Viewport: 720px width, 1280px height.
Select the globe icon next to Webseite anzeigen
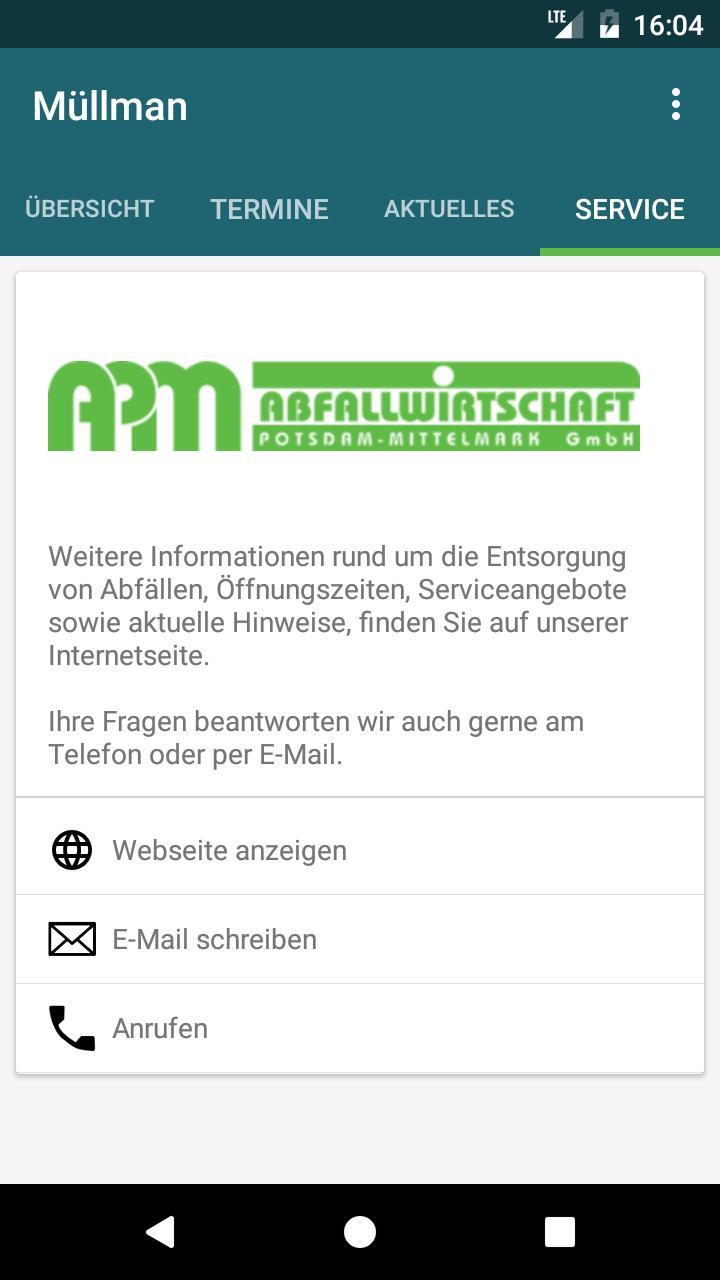70,849
